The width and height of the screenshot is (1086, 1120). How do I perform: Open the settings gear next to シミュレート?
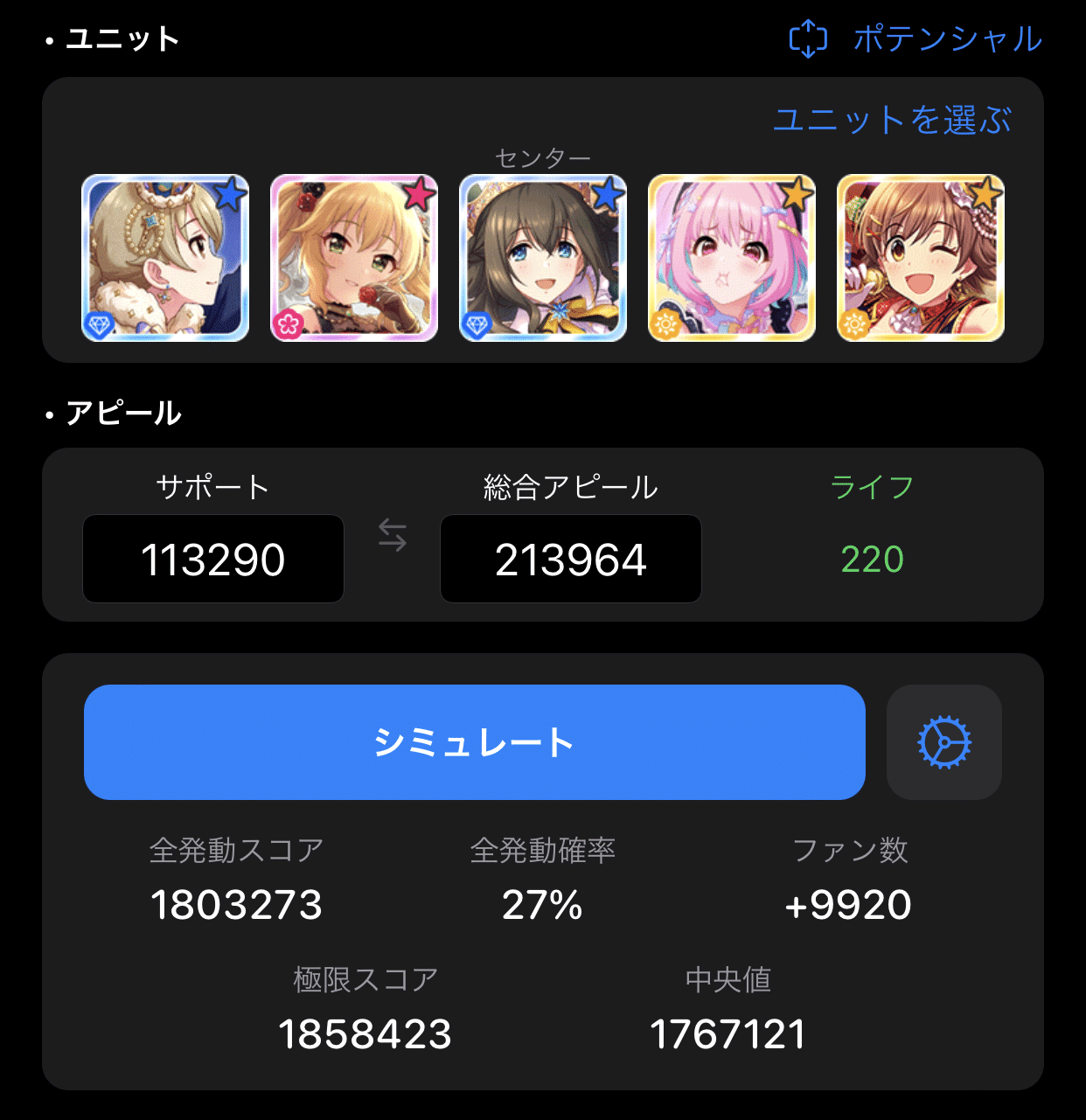click(943, 741)
